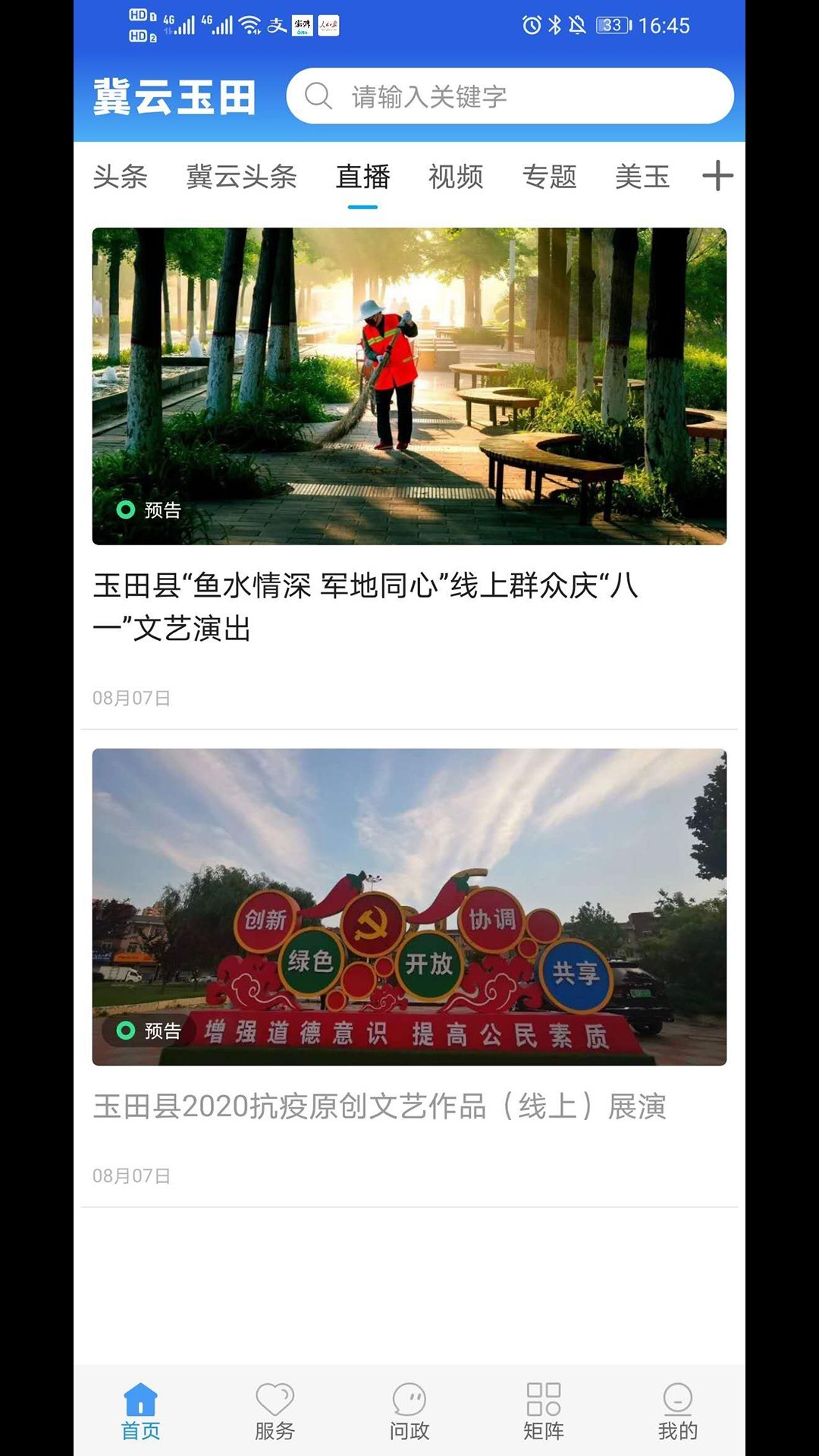Image resolution: width=819 pixels, height=1456 pixels.
Task: Open the 创新 绿色 开放 sign preview image
Action: click(x=409, y=907)
